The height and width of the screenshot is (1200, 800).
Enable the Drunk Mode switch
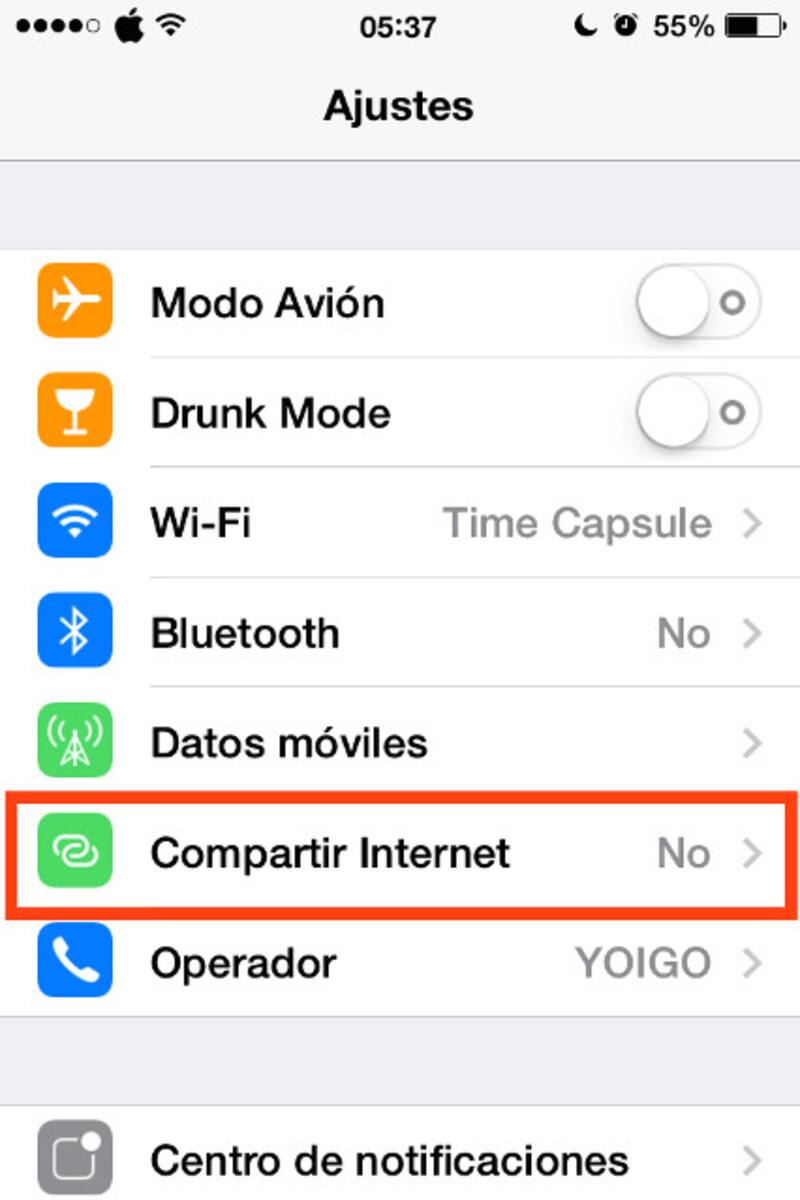(x=698, y=412)
